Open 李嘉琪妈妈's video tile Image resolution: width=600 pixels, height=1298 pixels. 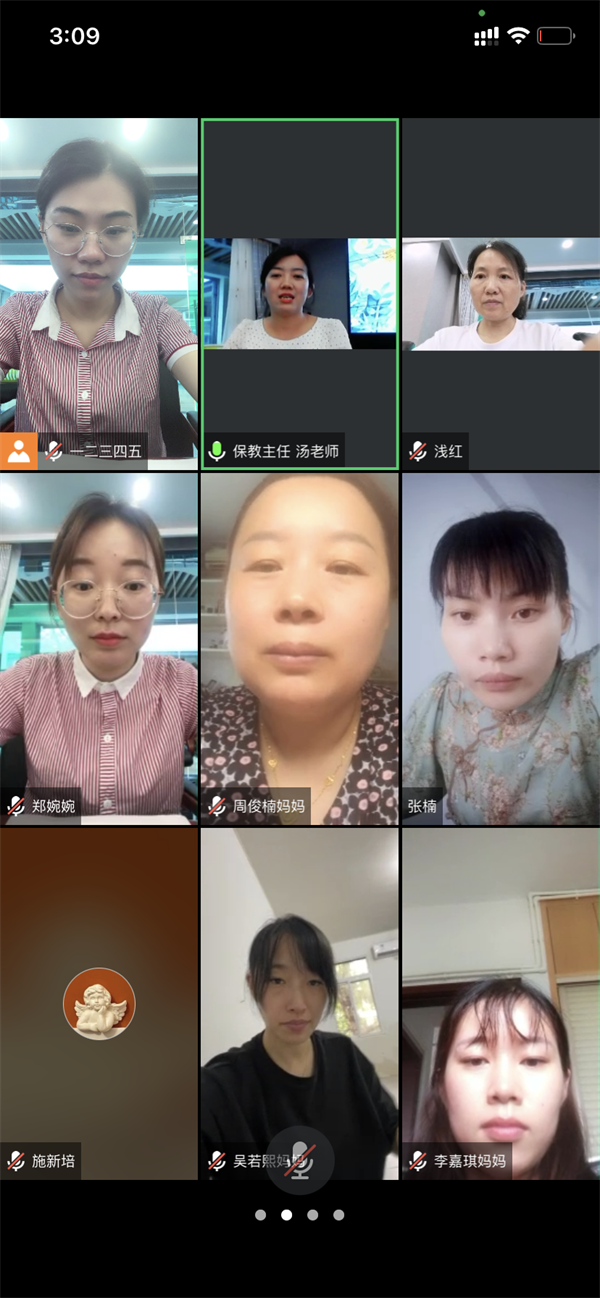click(x=500, y=1003)
